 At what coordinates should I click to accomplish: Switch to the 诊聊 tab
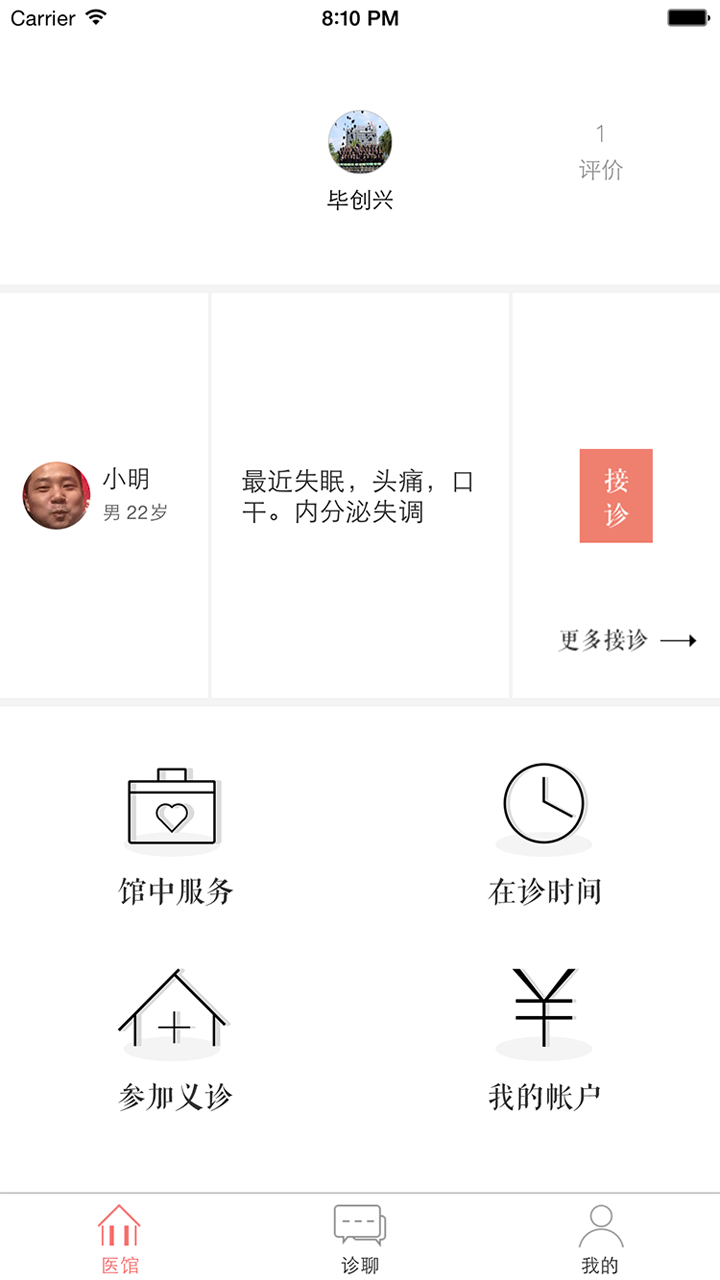(360, 1240)
